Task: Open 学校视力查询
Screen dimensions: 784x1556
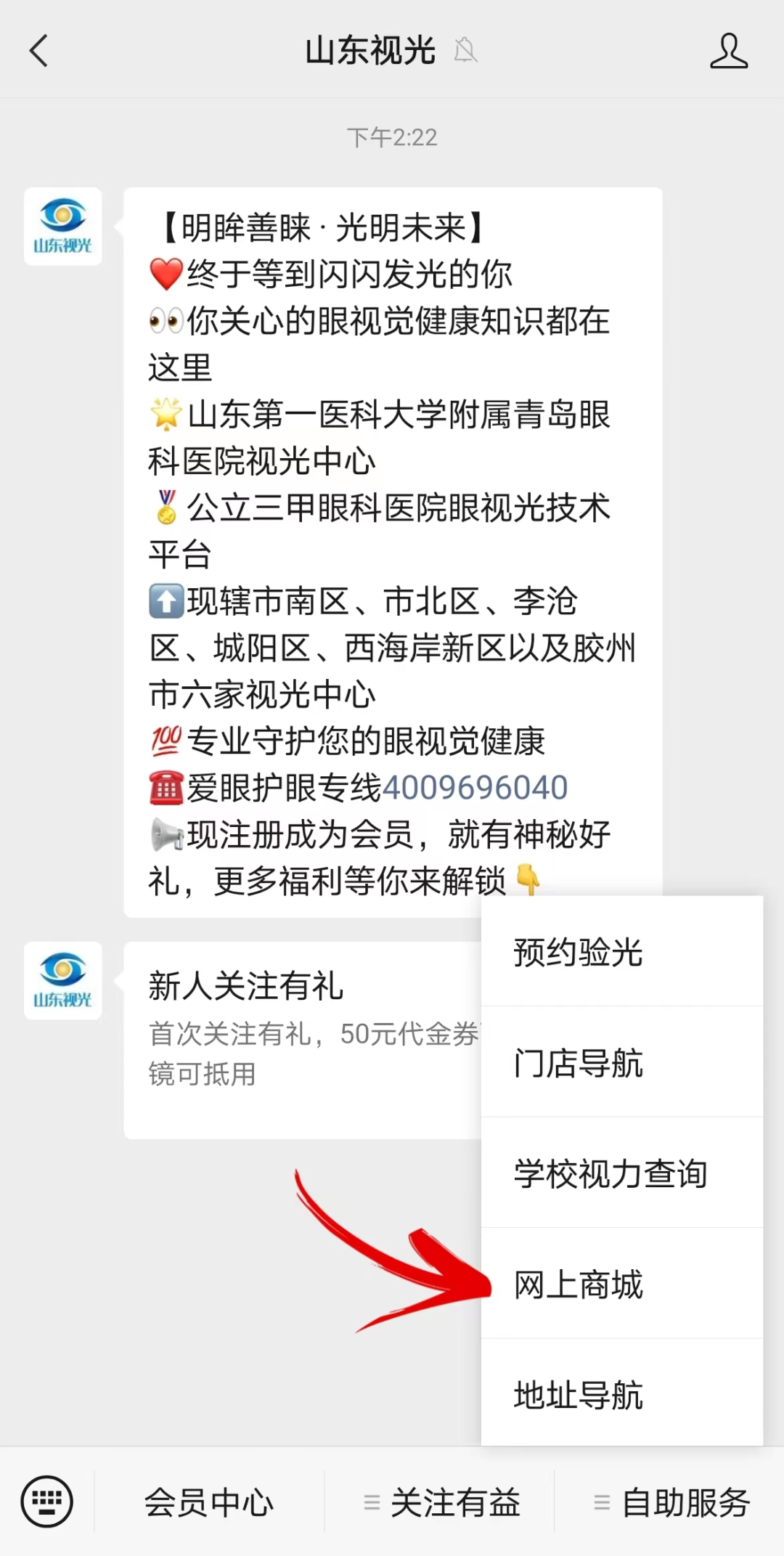Action: tap(622, 1173)
